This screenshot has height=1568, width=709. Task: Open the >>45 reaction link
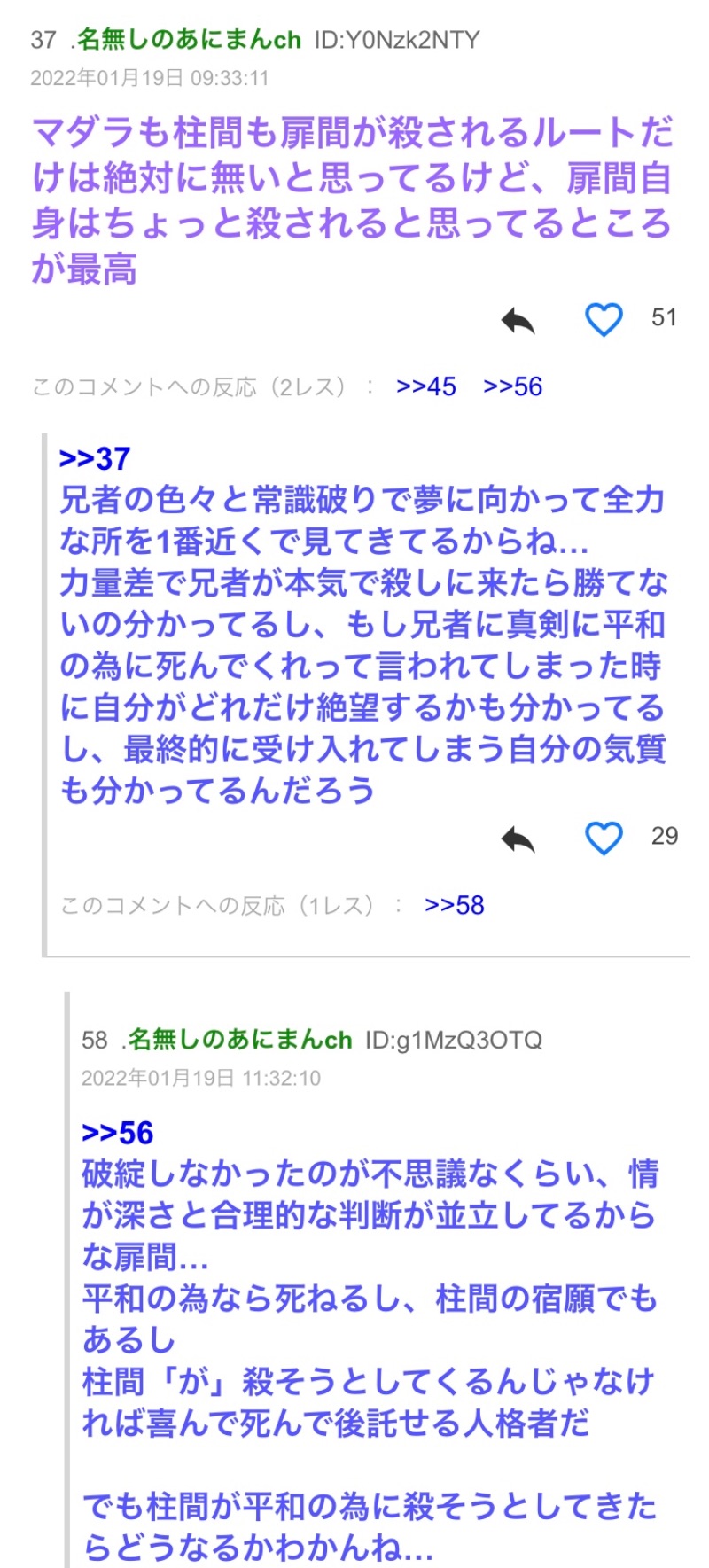pyautogui.click(x=426, y=386)
